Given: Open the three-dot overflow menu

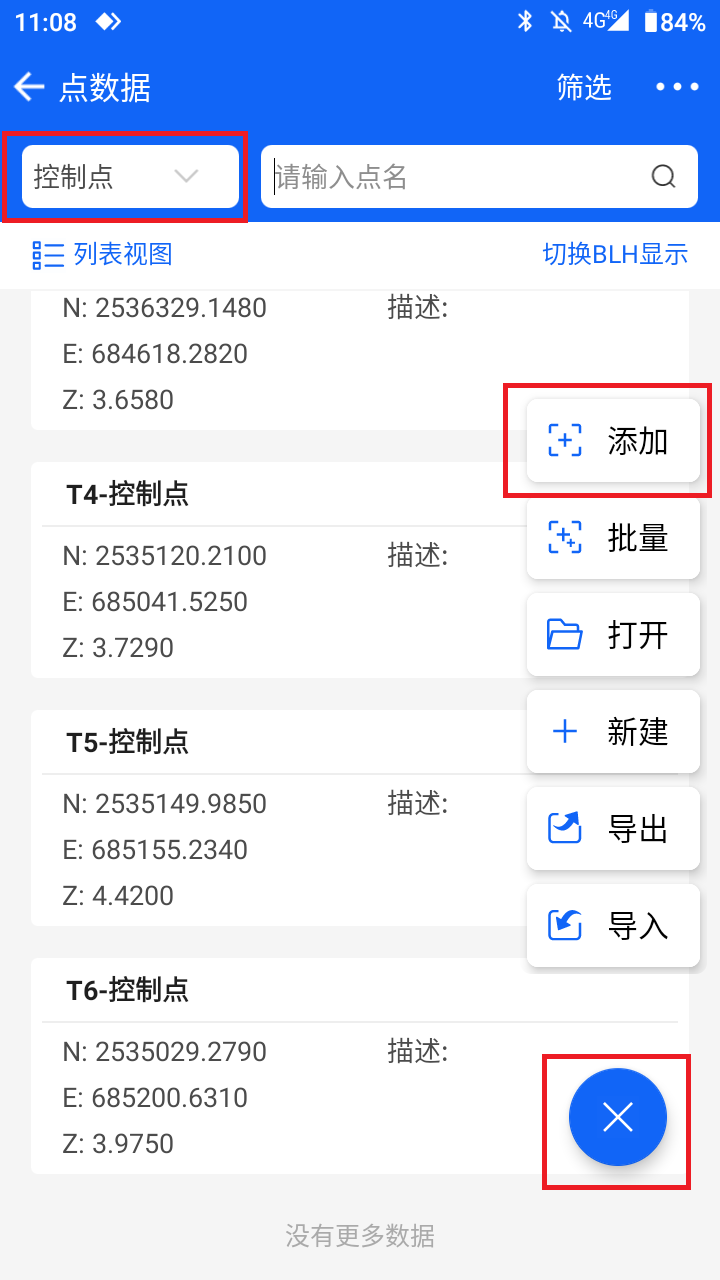Looking at the screenshot, I should (x=677, y=87).
